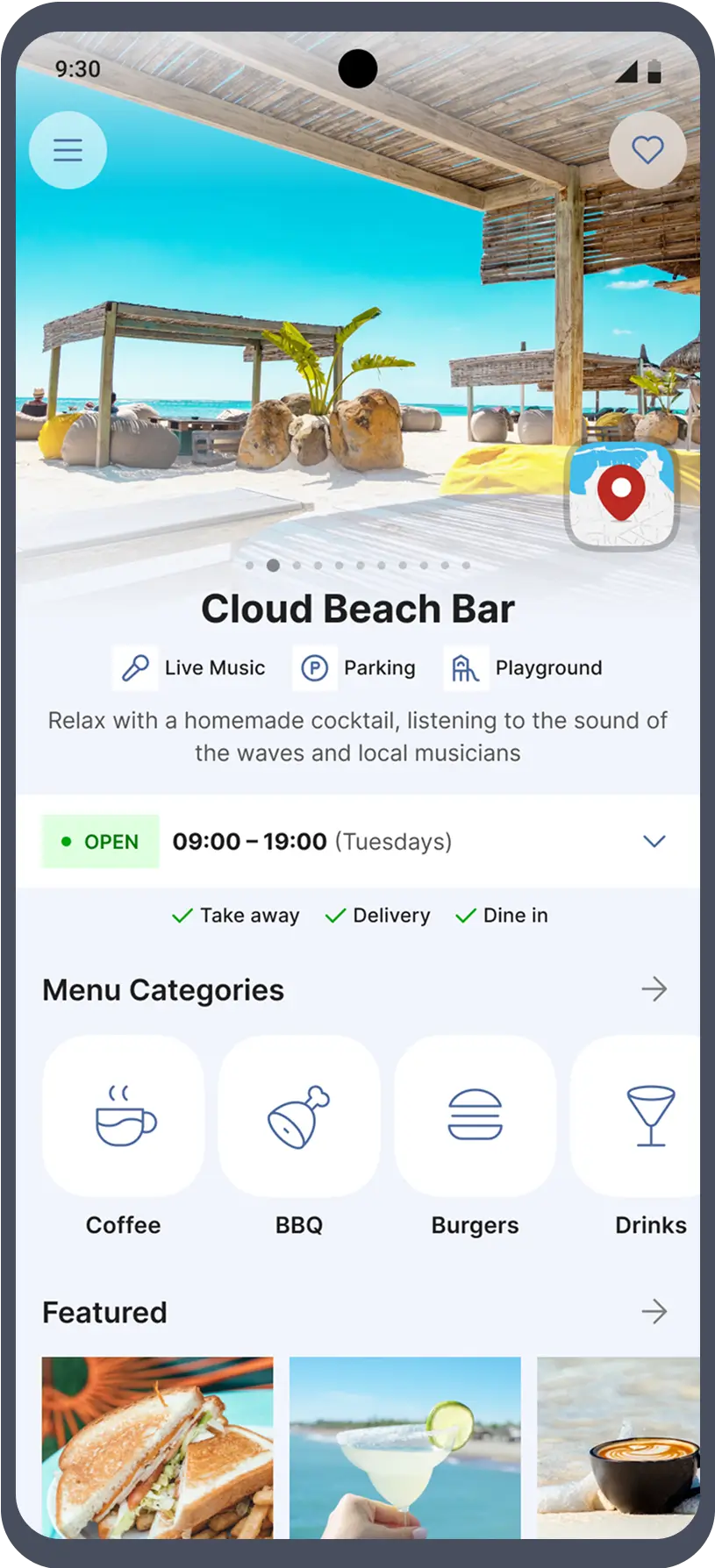See all Featured items via arrow
715x1568 pixels.
[654, 1312]
